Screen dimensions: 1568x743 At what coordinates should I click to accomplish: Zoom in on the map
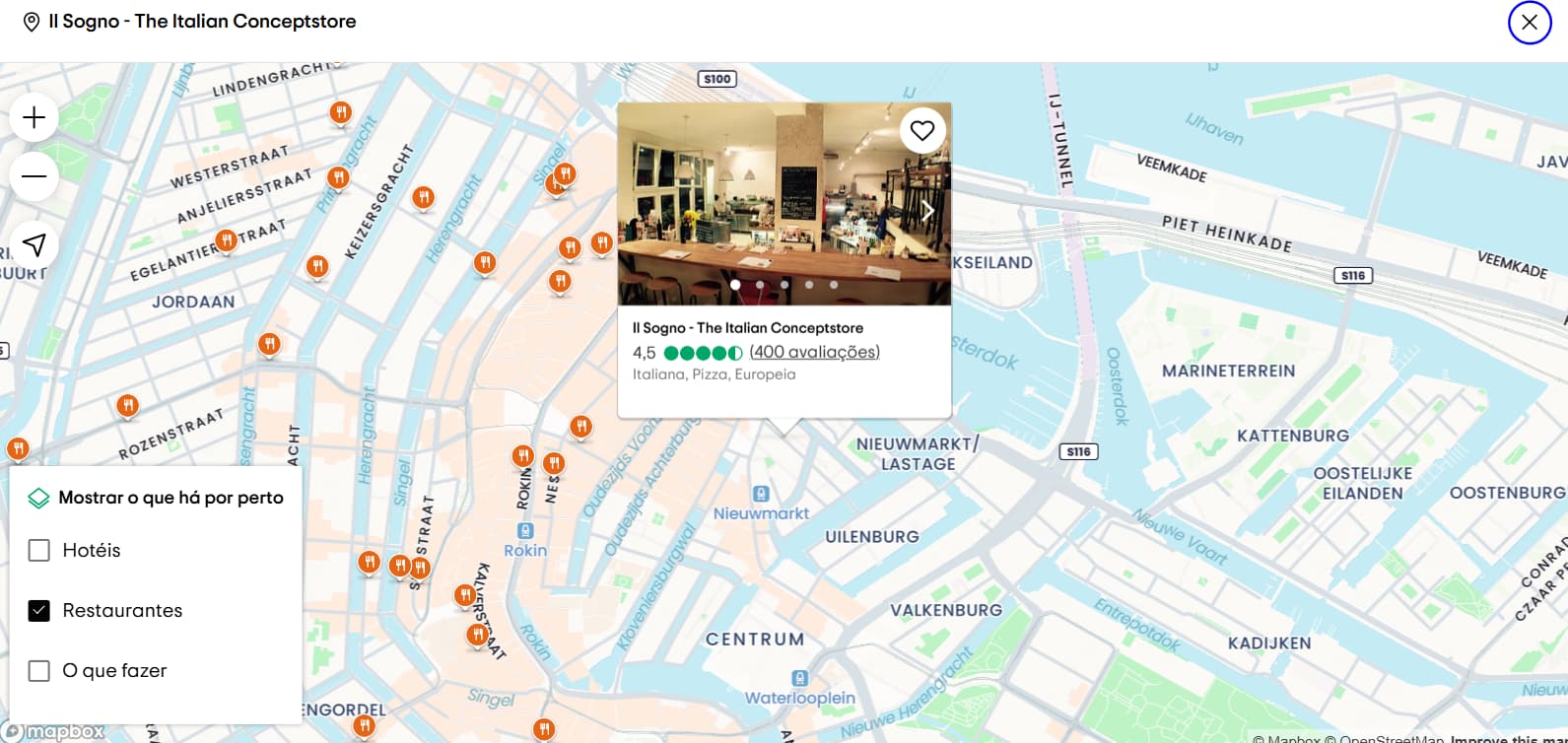point(34,117)
